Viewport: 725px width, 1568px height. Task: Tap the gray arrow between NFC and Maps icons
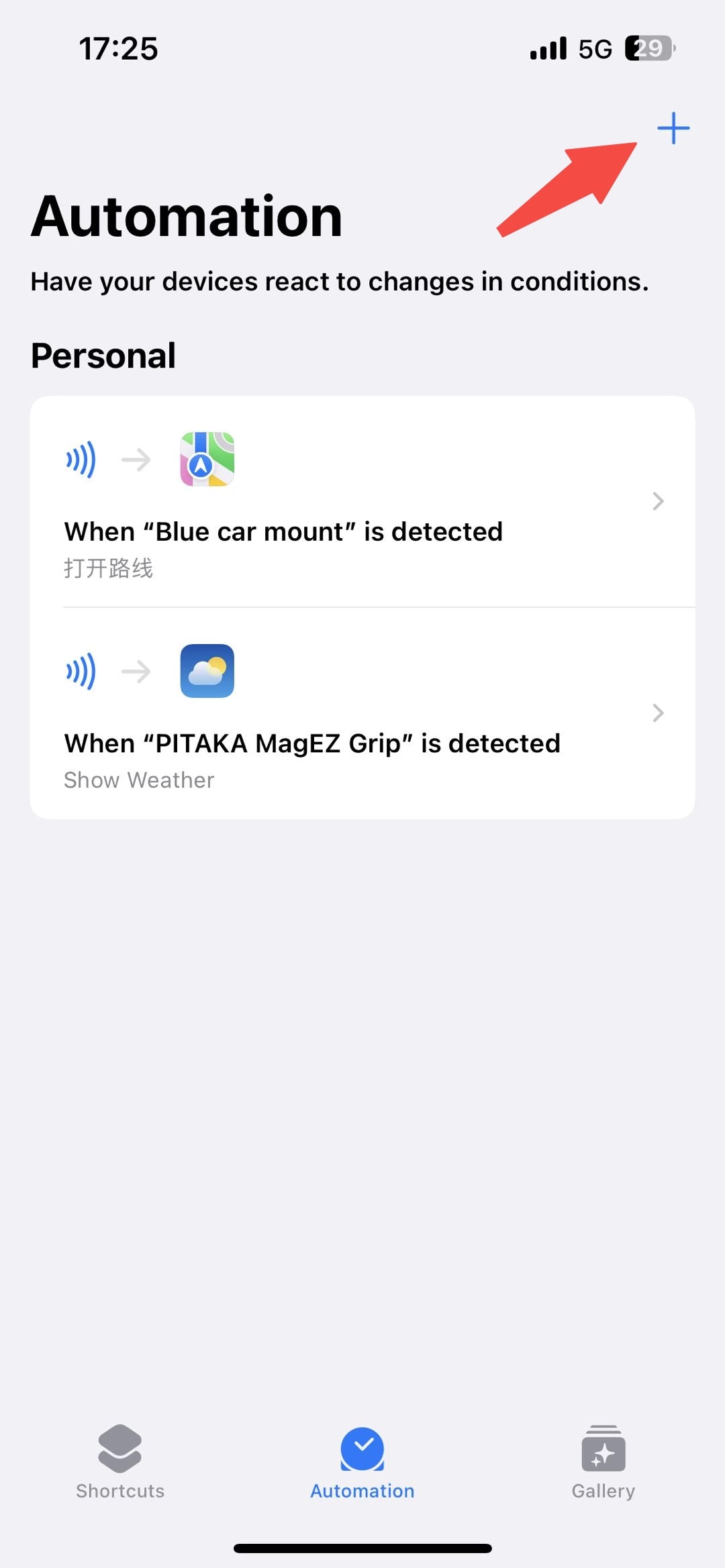pyautogui.click(x=136, y=460)
